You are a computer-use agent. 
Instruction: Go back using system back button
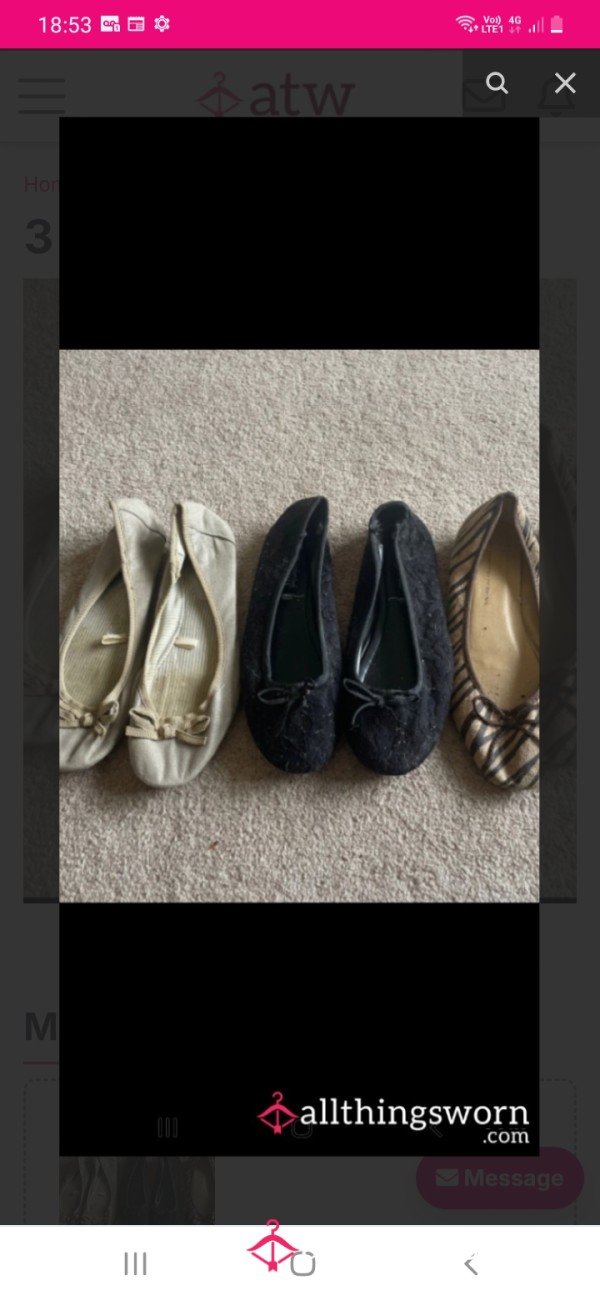point(471,1264)
